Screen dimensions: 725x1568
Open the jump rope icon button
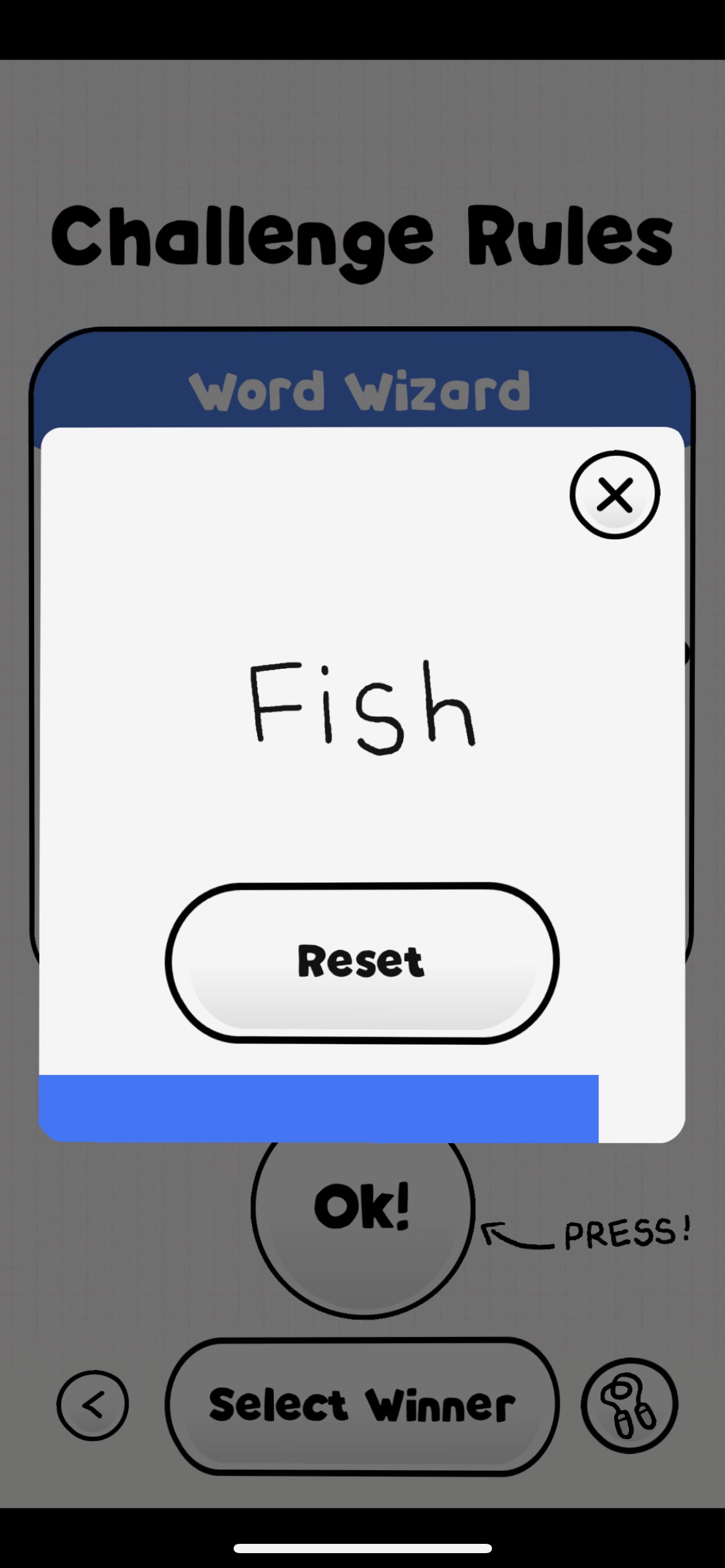[x=630, y=1405]
